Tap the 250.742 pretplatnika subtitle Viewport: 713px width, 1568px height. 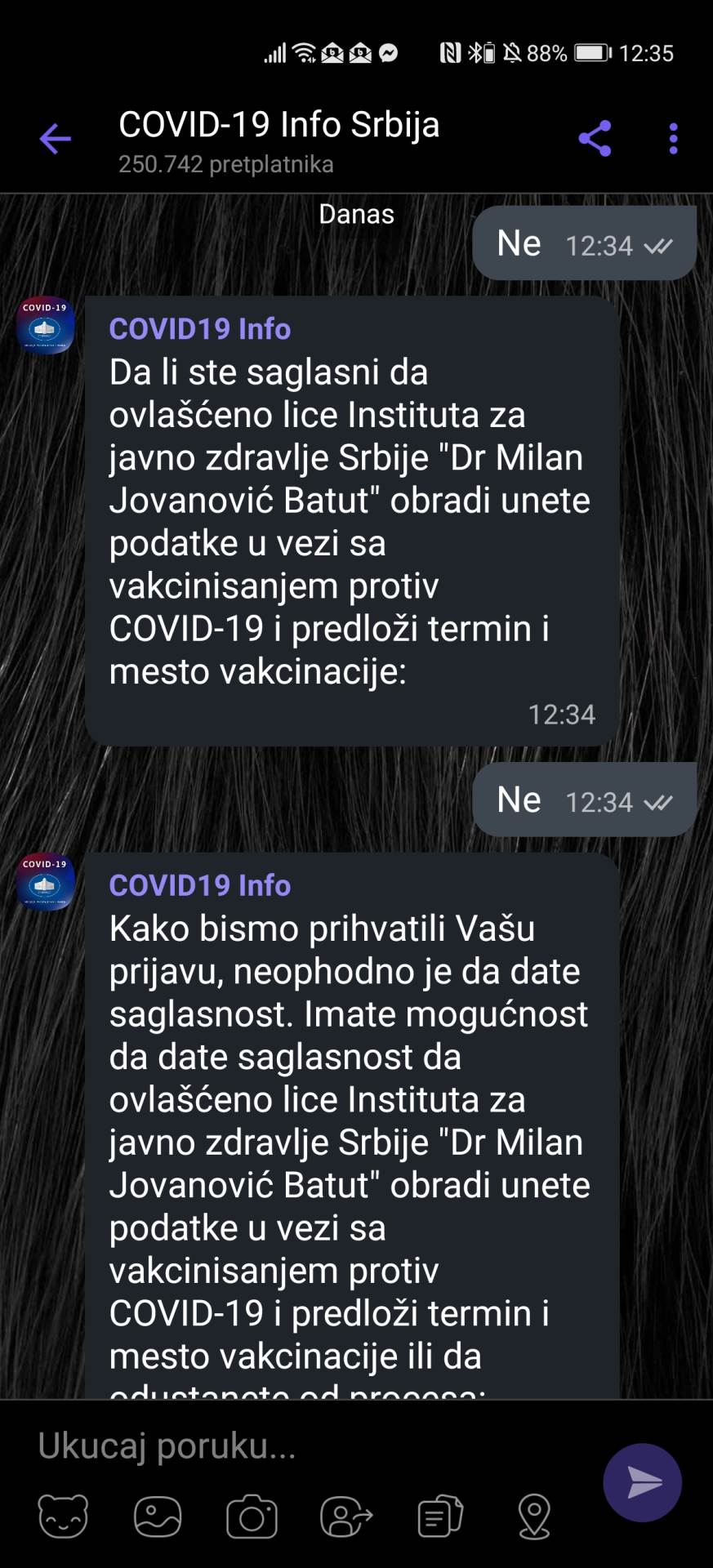[x=225, y=163]
